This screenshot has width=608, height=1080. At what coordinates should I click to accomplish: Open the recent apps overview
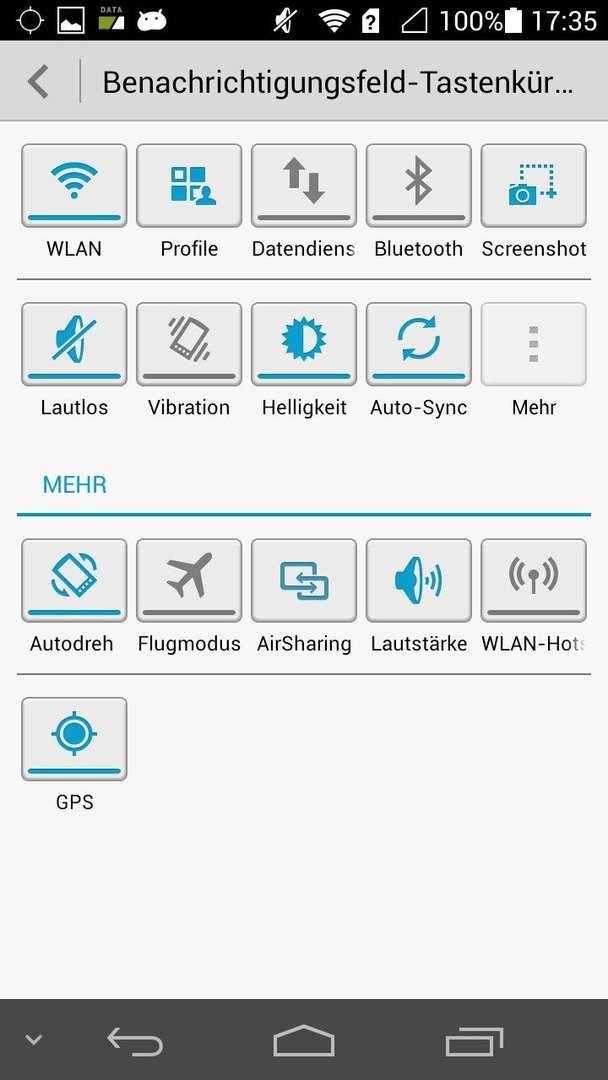[474, 1041]
